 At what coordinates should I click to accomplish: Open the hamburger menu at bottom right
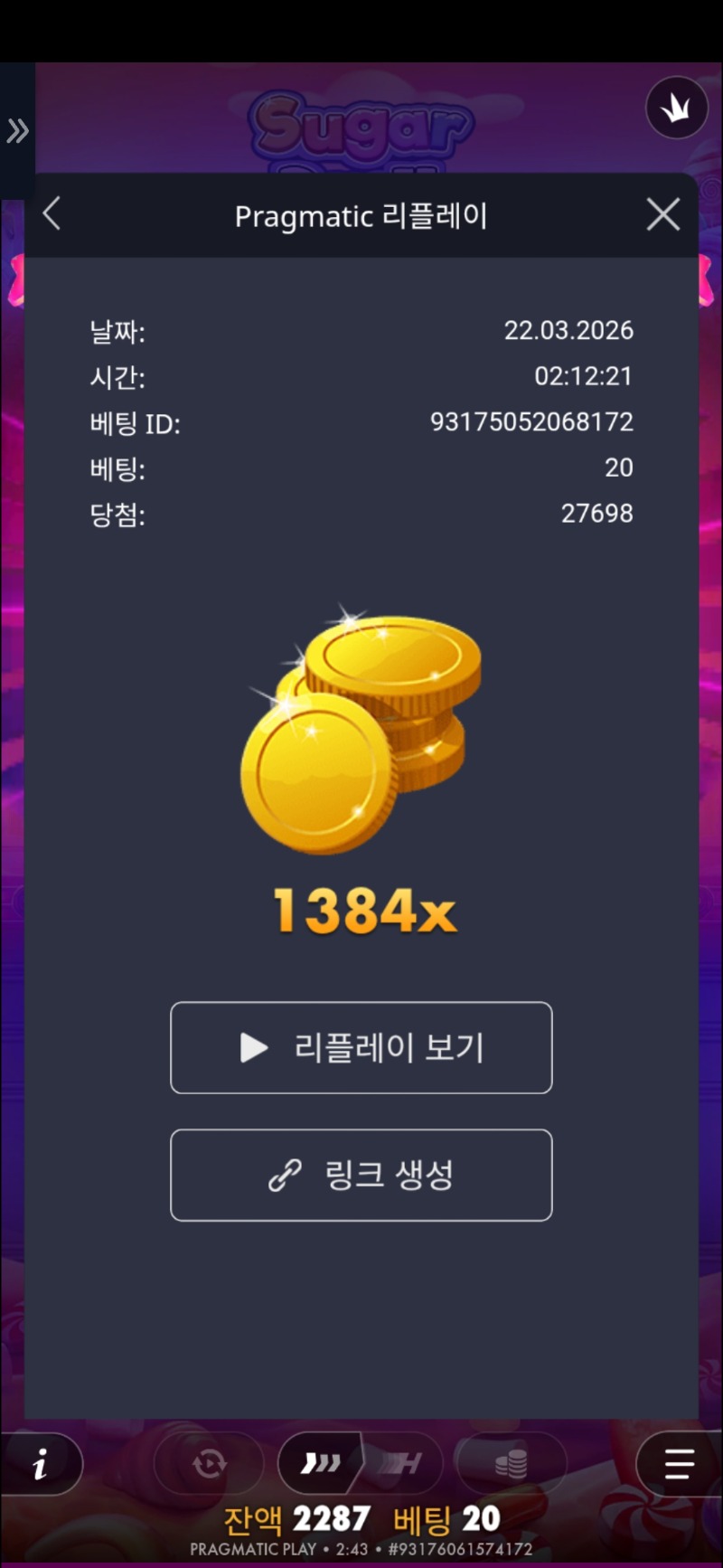pos(678,1463)
